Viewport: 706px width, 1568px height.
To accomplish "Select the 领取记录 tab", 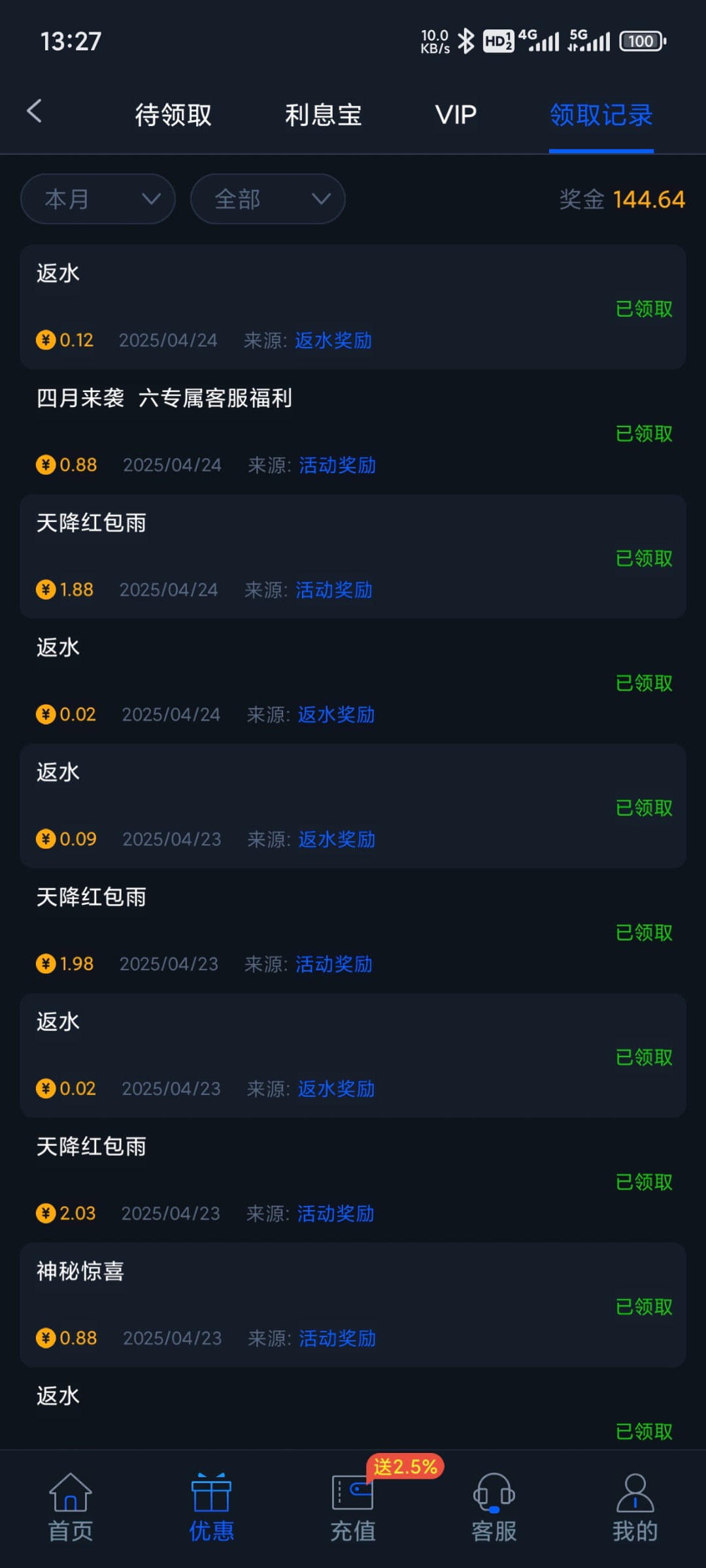I will (601, 116).
